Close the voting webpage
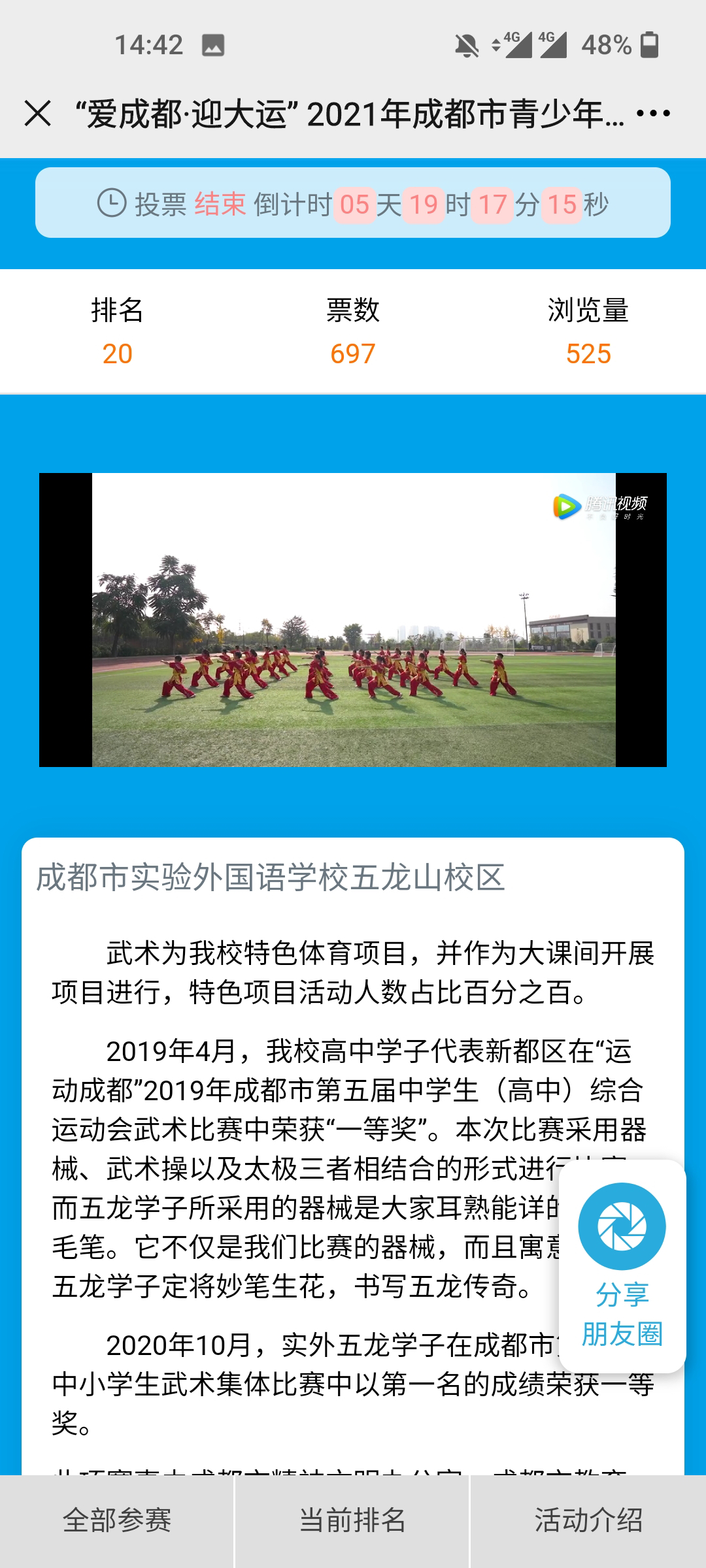Screen dimensions: 706x1568 click(x=38, y=114)
